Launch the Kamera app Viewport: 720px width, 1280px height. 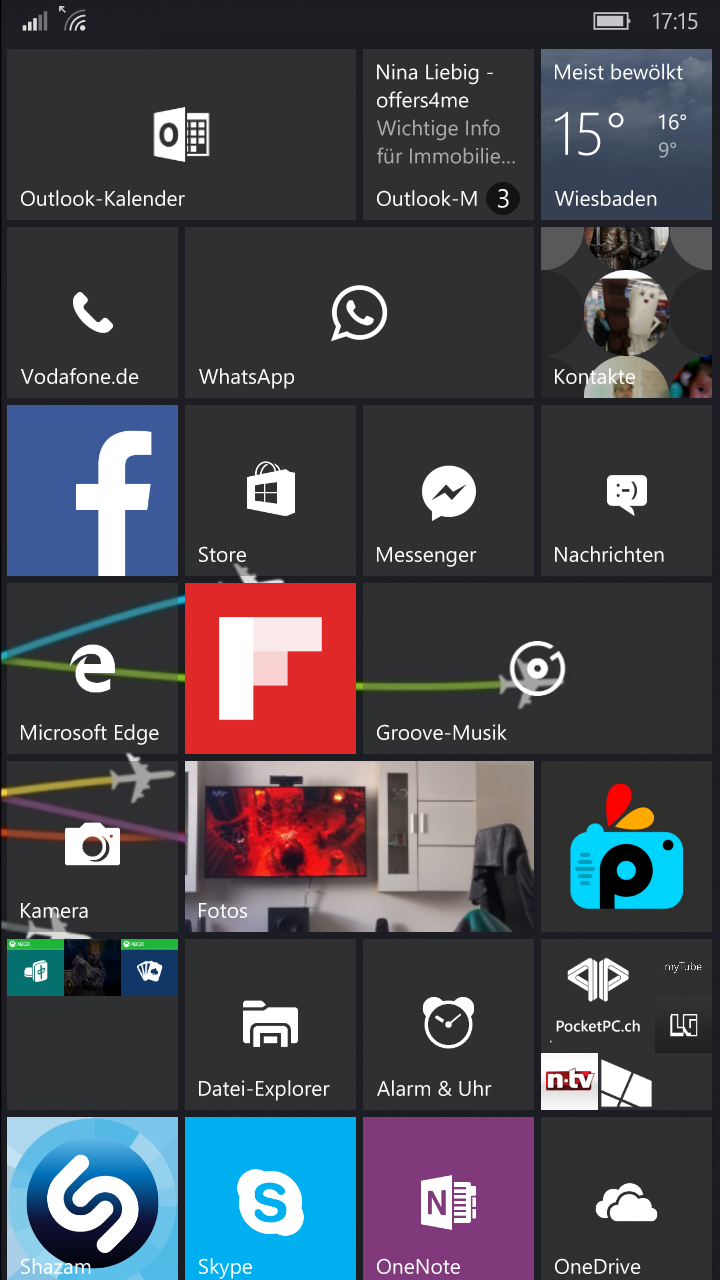click(92, 846)
